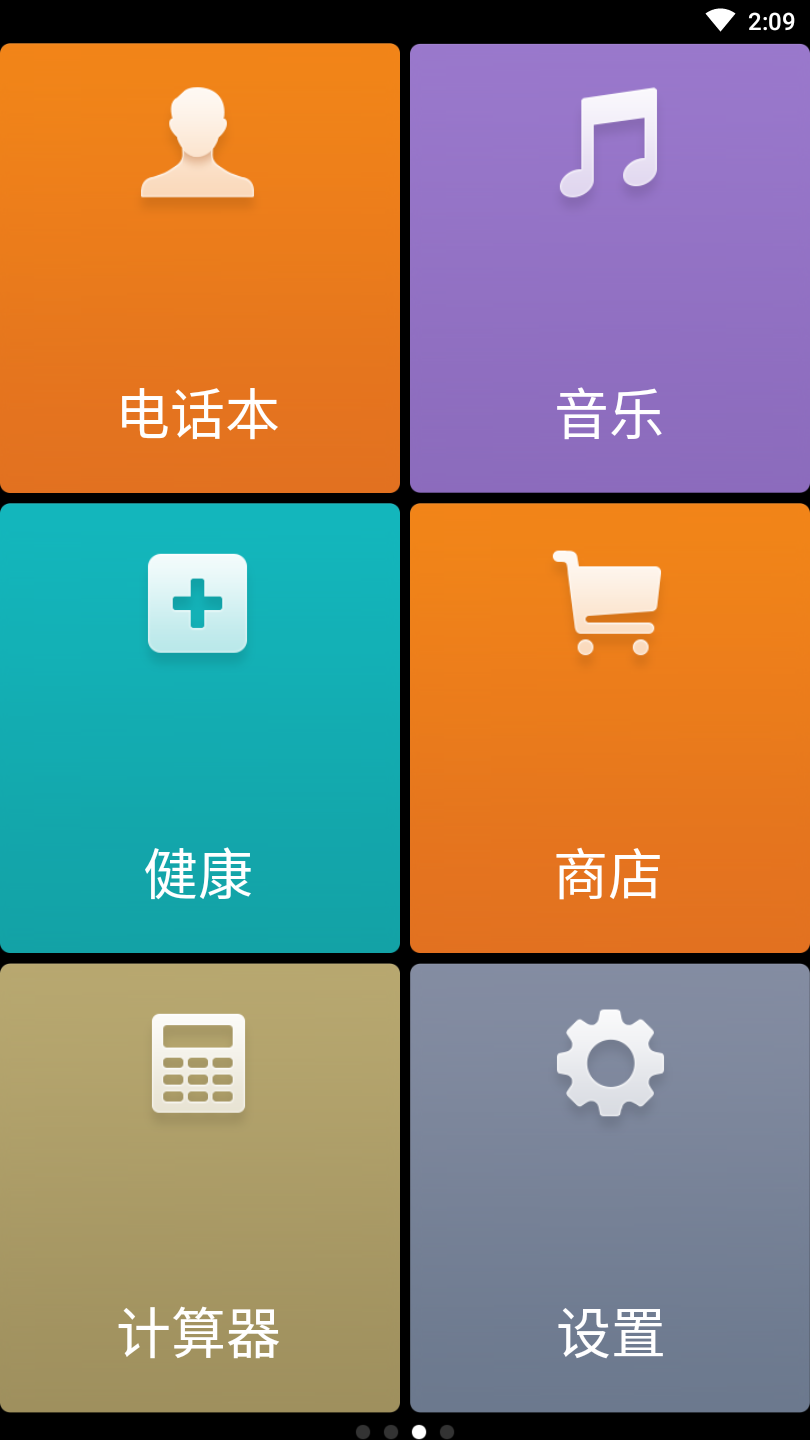Open the 健康 health tile
Viewport: 810px width, 1440px height.
(199, 728)
